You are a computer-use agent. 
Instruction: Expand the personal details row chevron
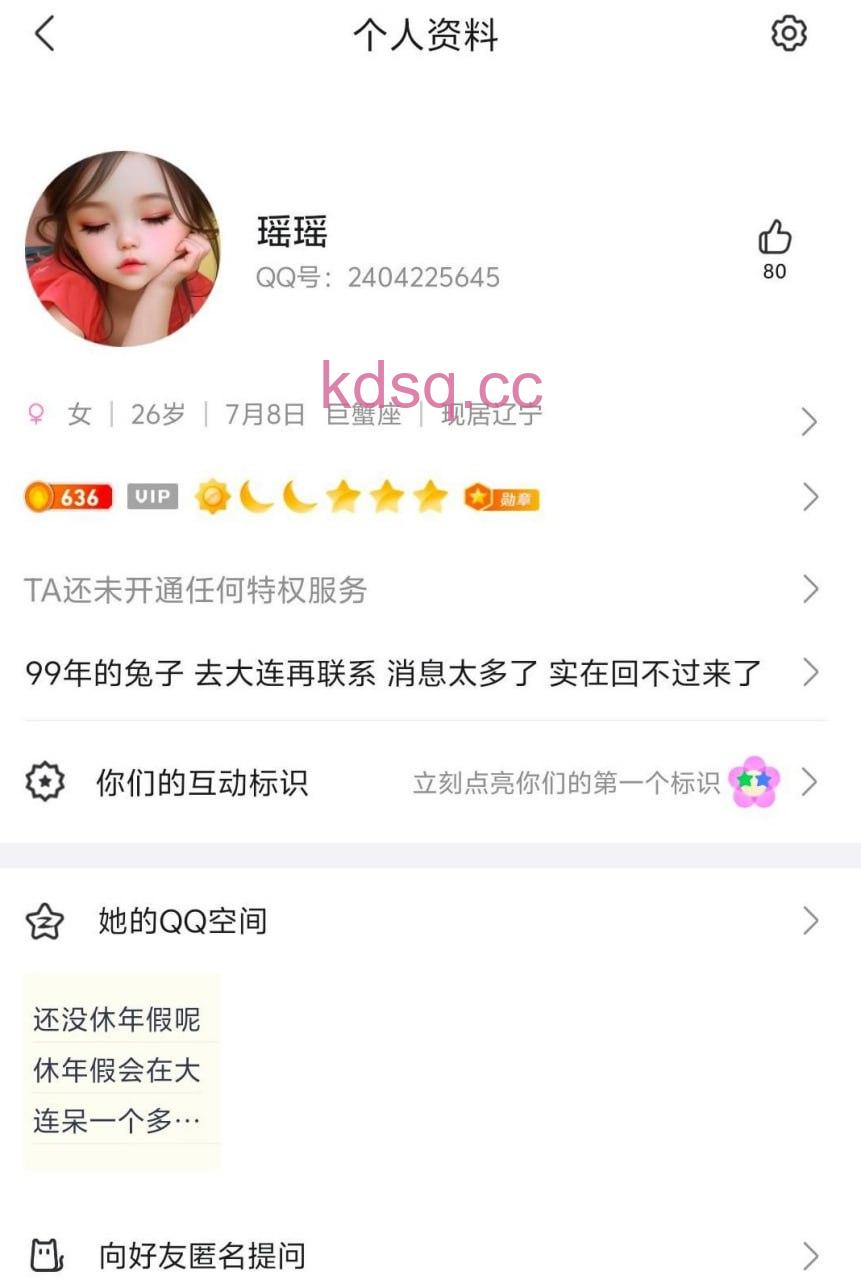811,422
